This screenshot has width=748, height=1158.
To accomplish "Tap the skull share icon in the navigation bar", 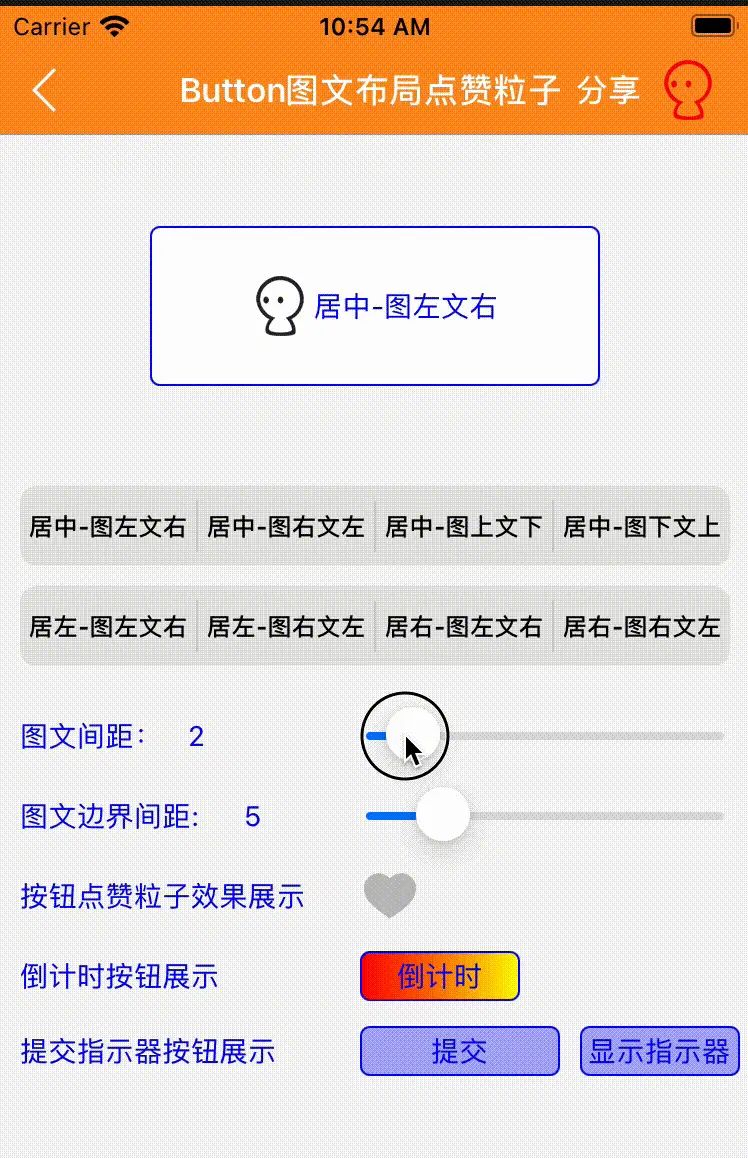I will [x=689, y=91].
